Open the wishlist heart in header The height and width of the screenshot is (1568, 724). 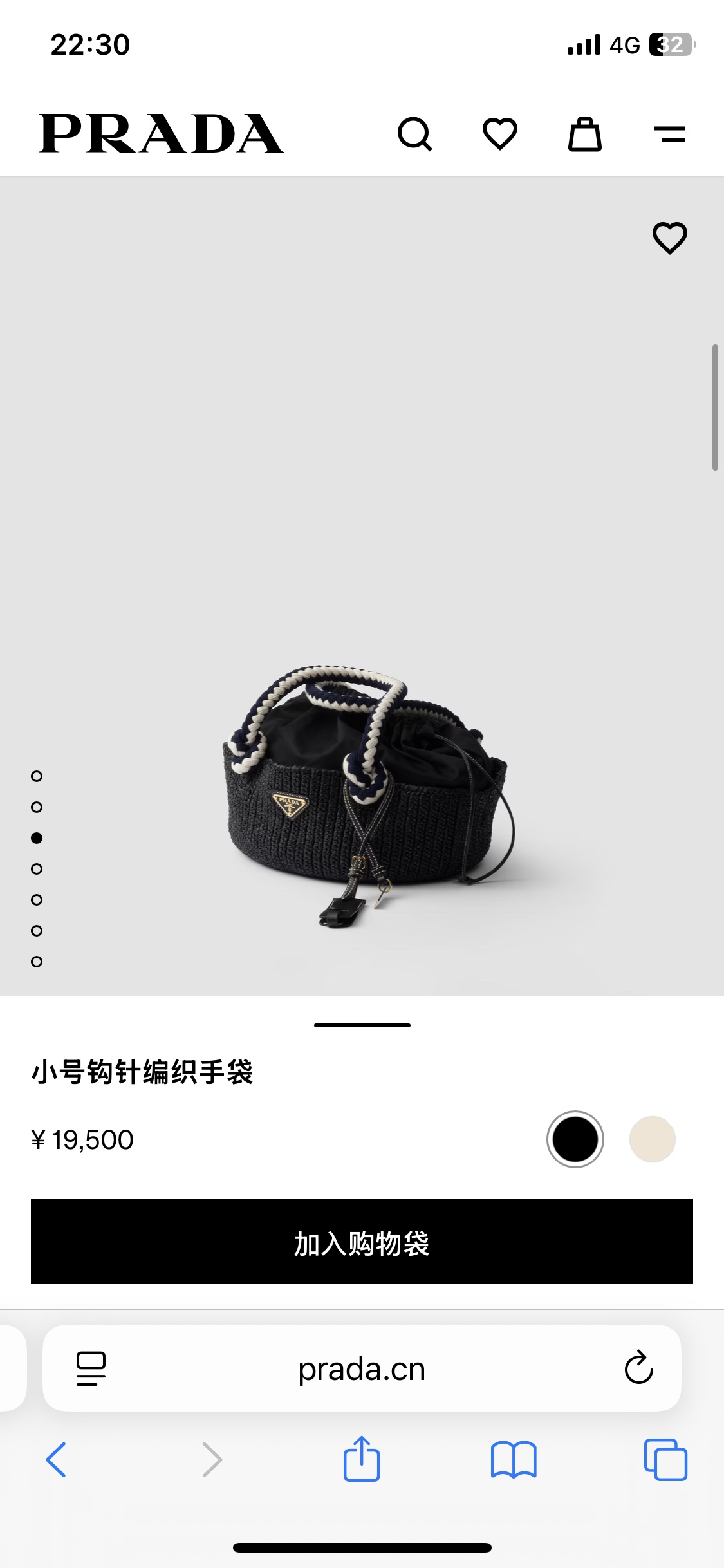coord(500,134)
